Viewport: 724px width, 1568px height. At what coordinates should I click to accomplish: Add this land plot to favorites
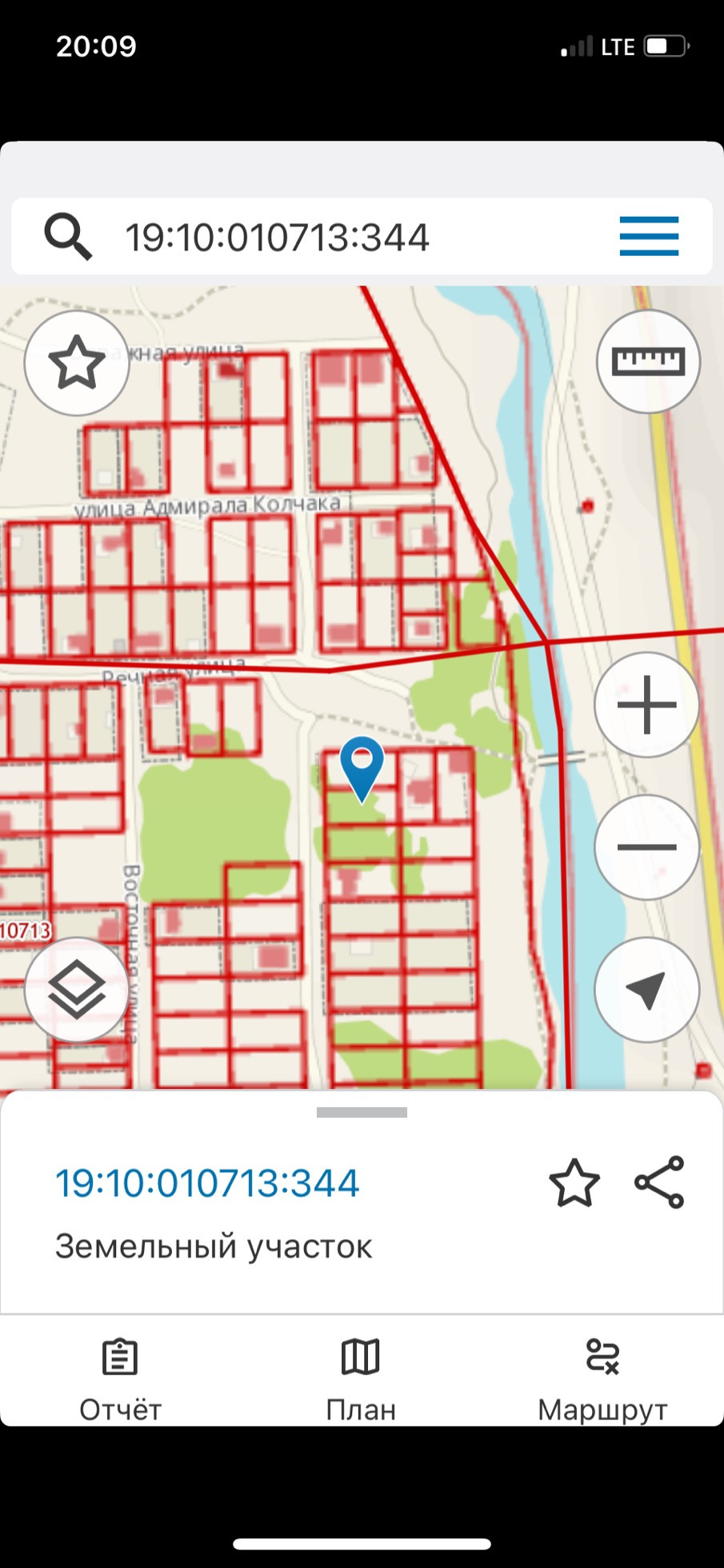coord(574,1182)
